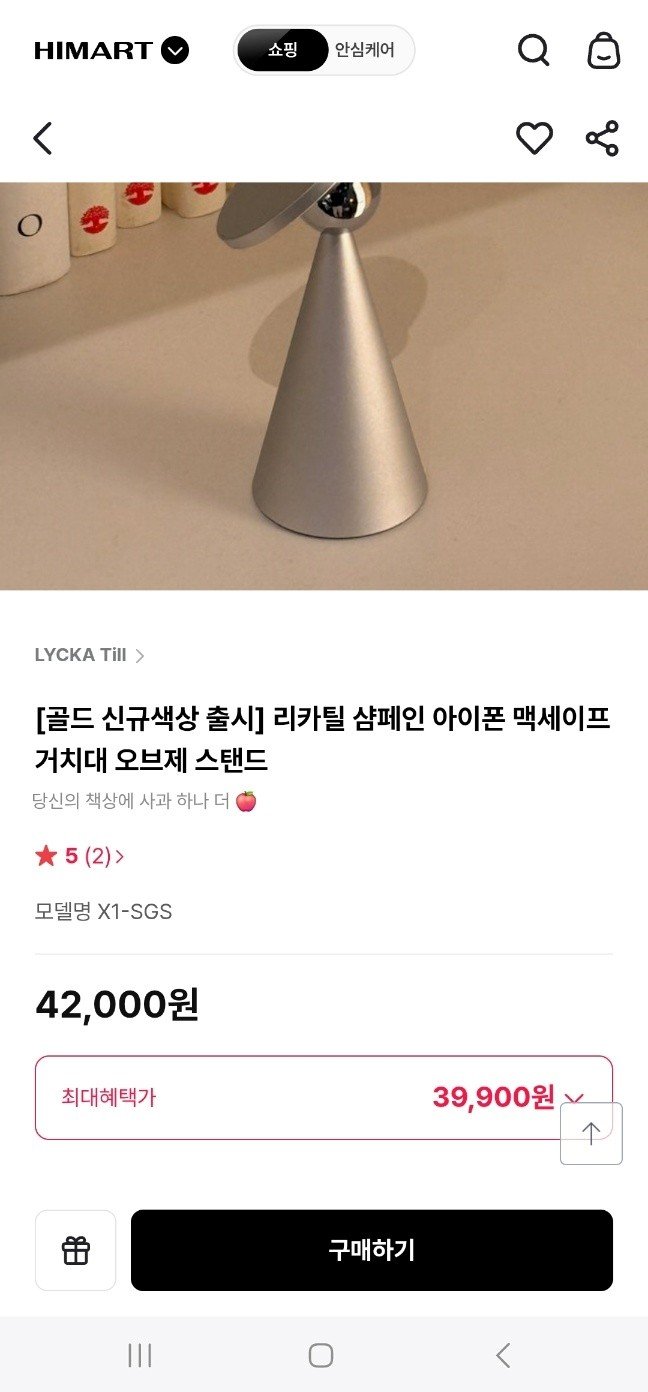Expand the 최대혜택가 price details
648x1392 pixels.
[573, 1098]
